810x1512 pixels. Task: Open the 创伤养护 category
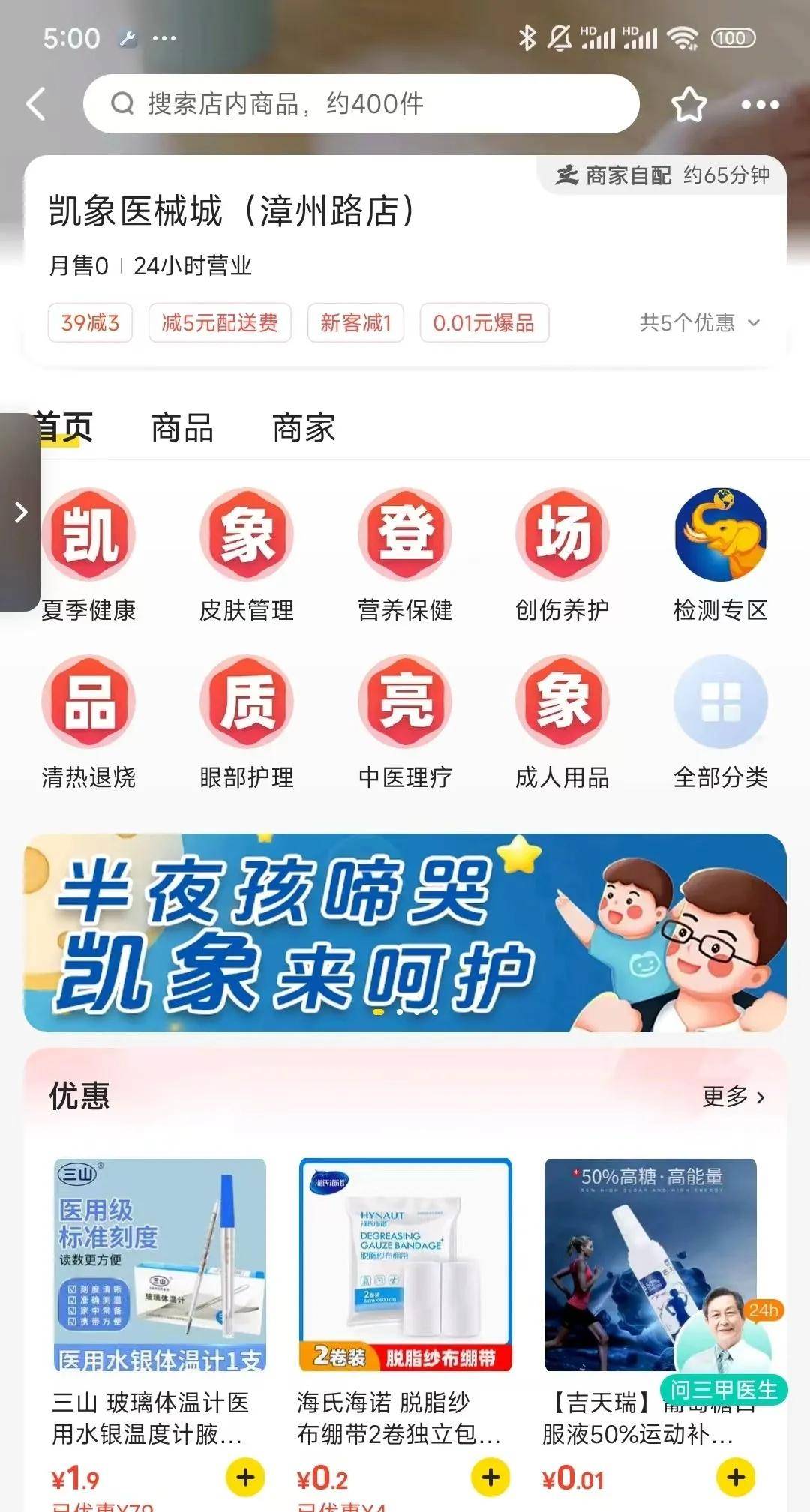coord(562,556)
